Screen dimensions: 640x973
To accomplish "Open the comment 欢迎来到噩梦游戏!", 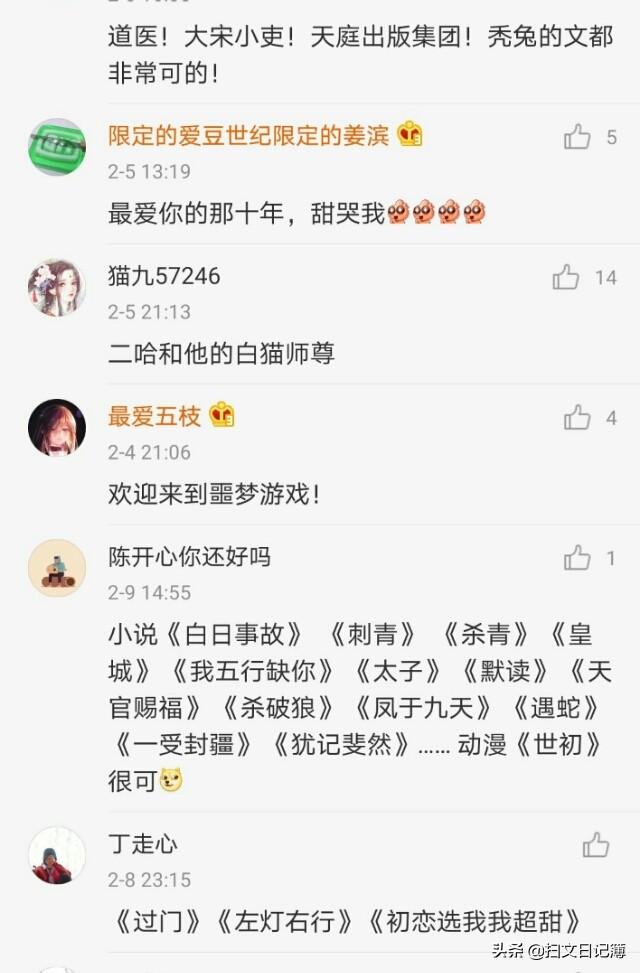I will 214,493.
